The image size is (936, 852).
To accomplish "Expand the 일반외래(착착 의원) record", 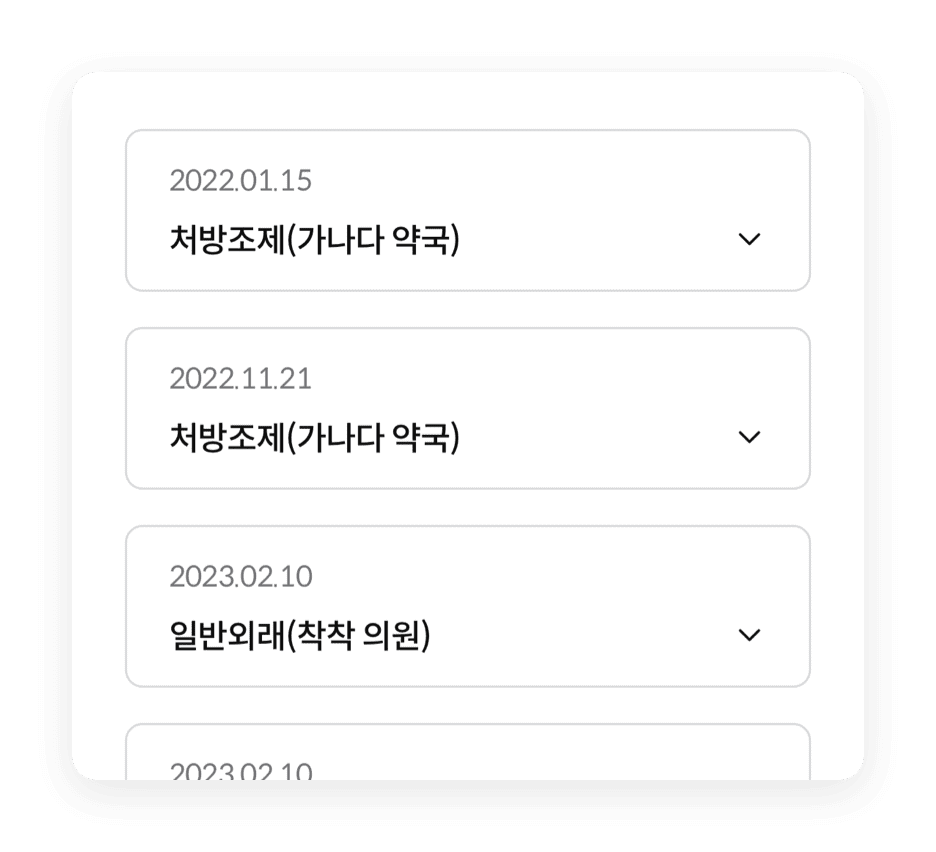I will (749, 635).
